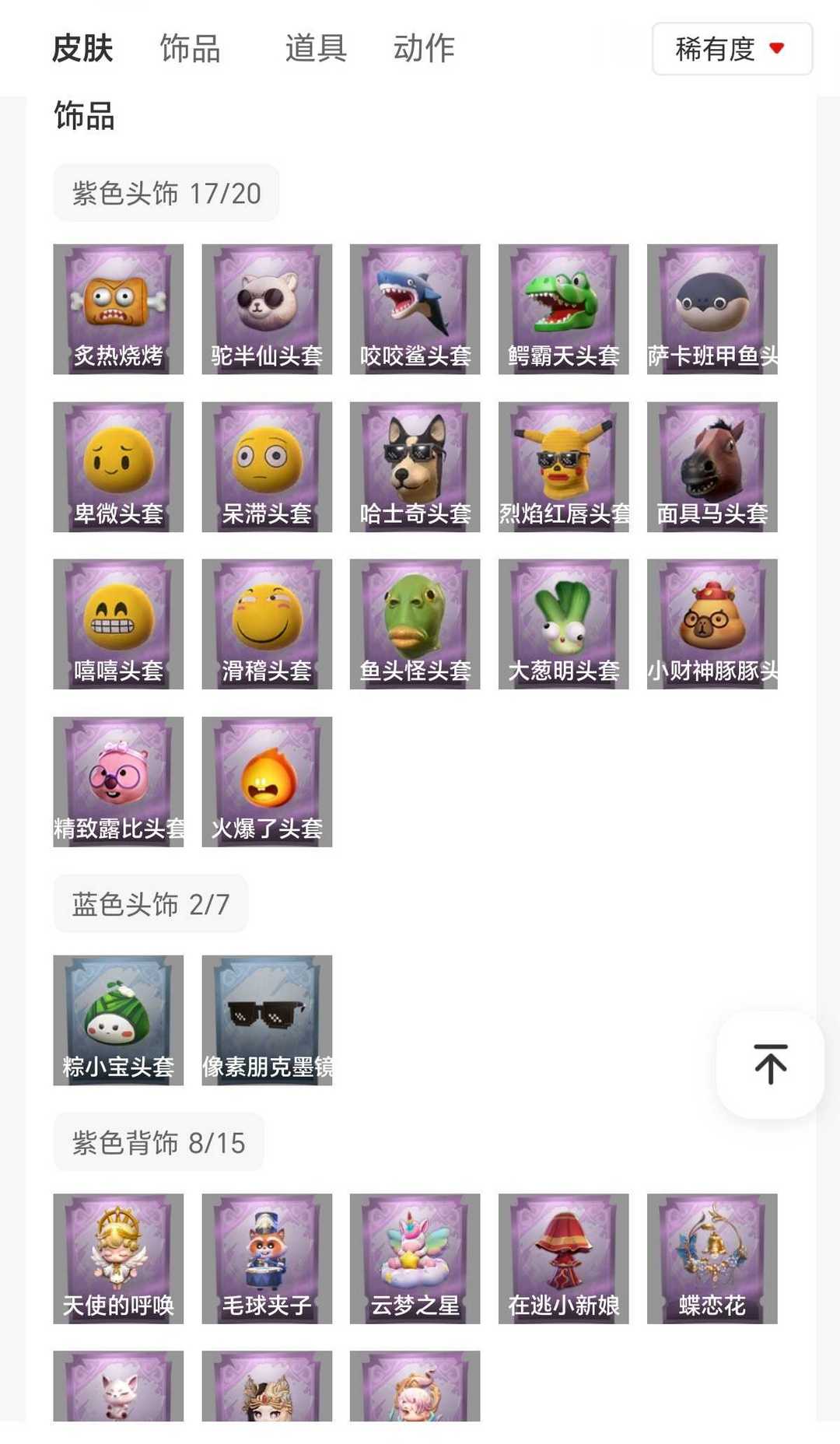The height and width of the screenshot is (1444, 840).
Task: Select the 动作 tab
Action: click(x=424, y=48)
